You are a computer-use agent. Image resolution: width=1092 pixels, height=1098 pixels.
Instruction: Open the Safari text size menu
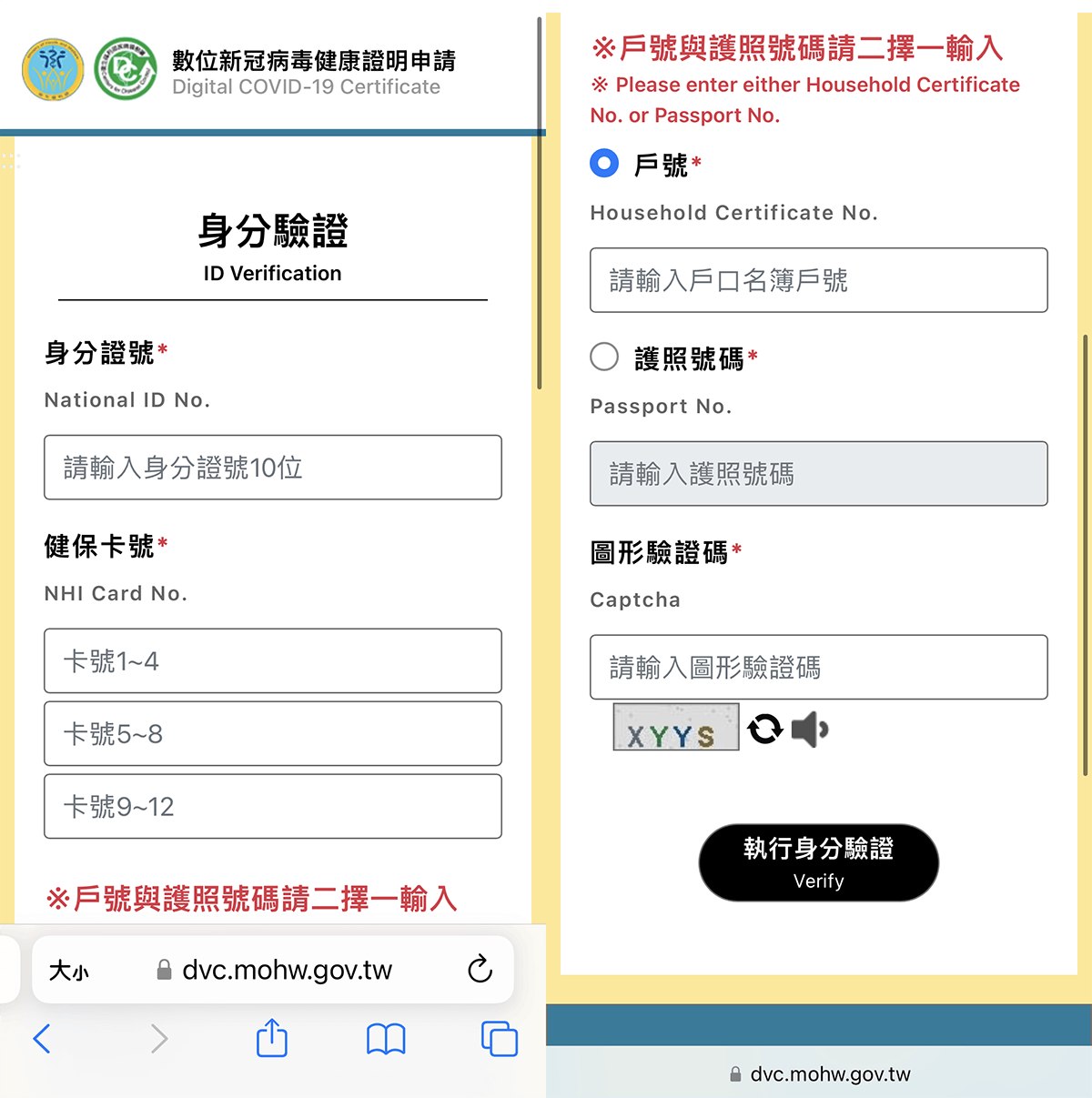pos(69,971)
